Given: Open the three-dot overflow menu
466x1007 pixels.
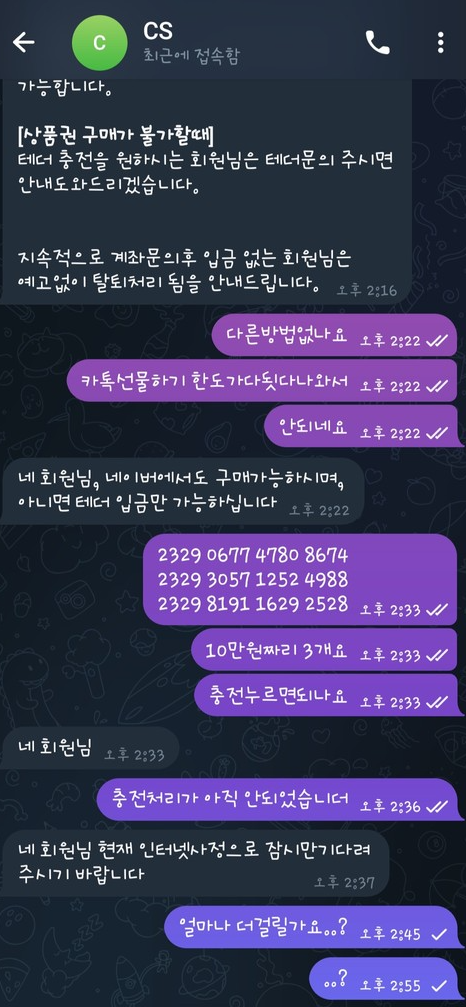Looking at the screenshot, I should click(x=440, y=42).
